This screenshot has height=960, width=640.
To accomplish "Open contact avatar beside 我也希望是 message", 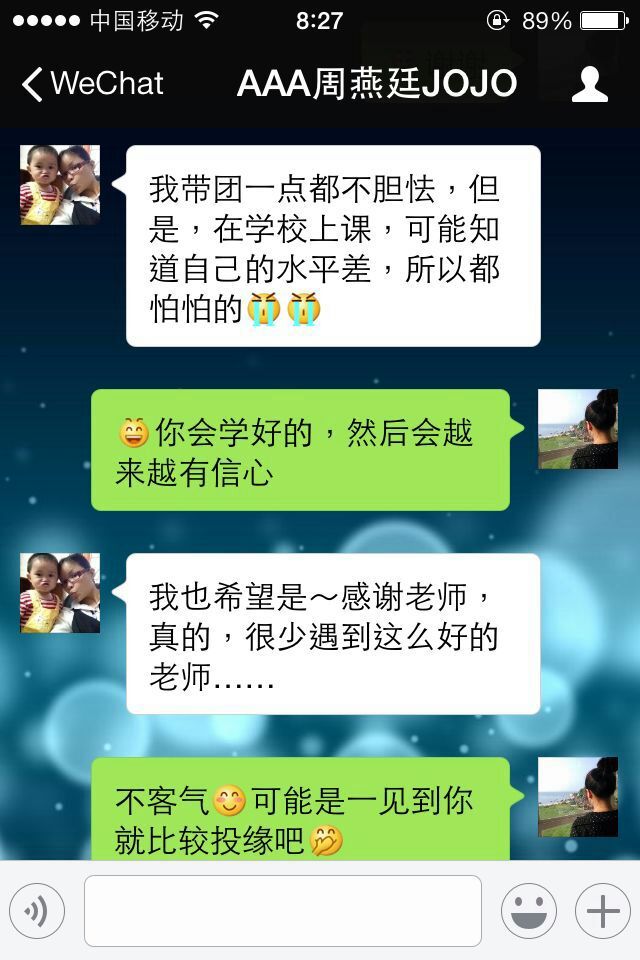I will click(x=60, y=593).
